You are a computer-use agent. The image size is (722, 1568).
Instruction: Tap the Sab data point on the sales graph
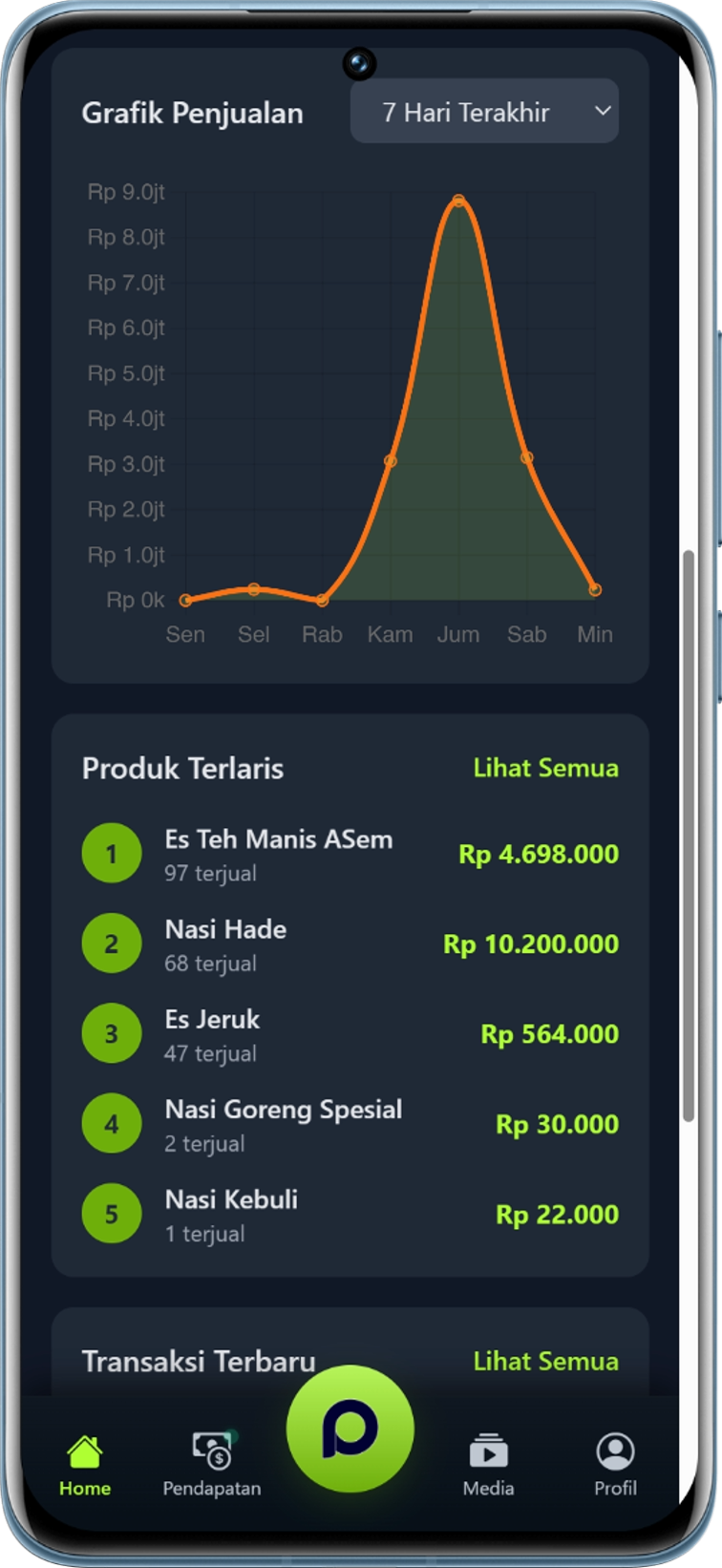pyautogui.click(x=526, y=457)
